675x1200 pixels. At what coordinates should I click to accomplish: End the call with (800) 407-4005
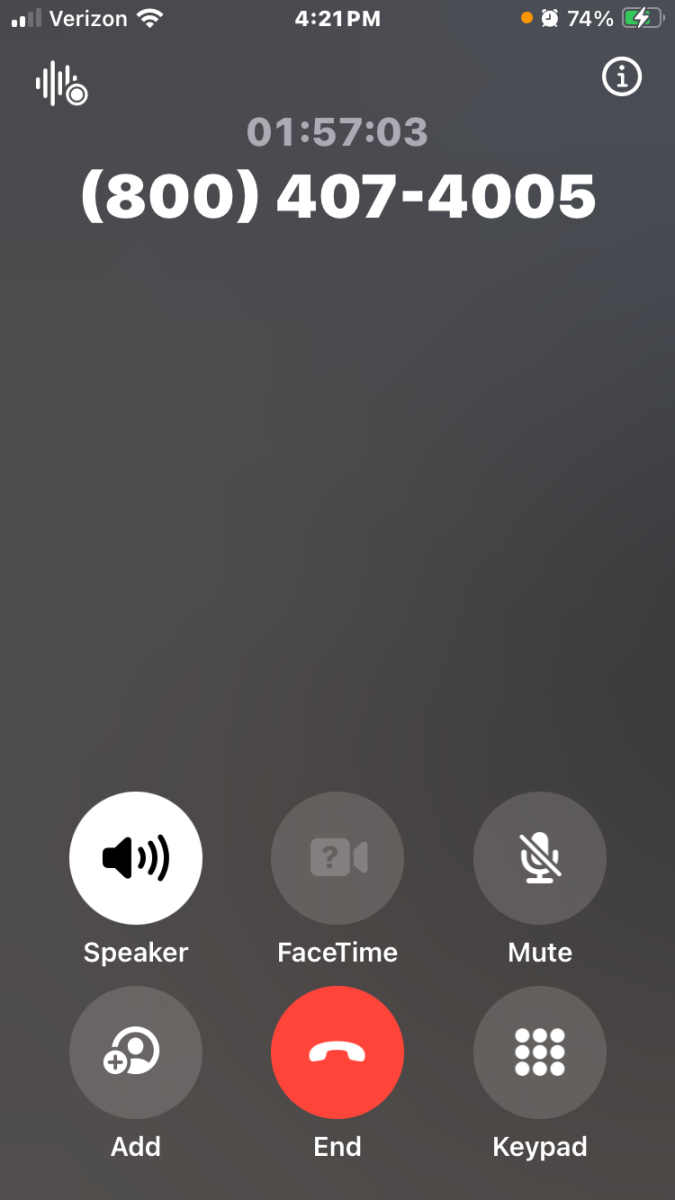click(x=337, y=1052)
